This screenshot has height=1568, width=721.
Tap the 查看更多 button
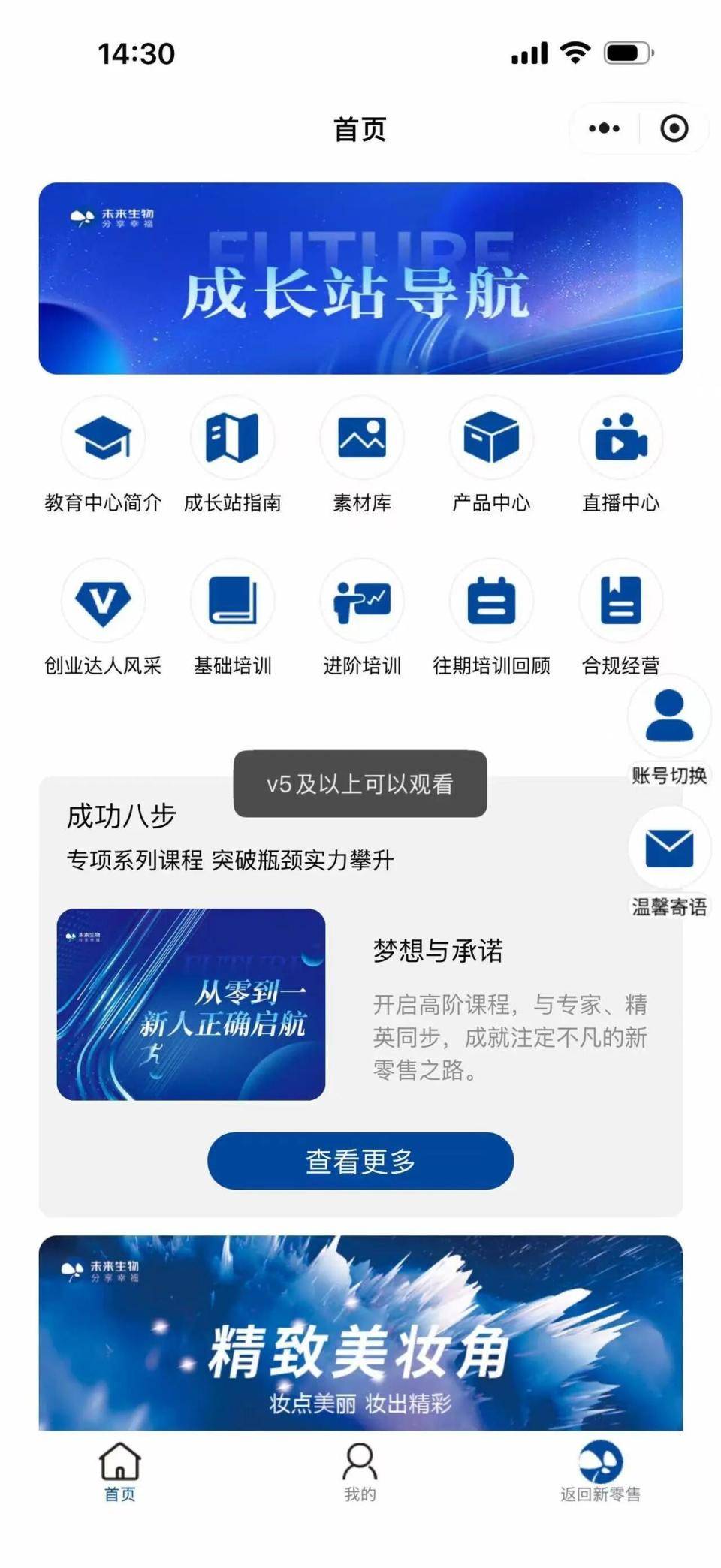[x=359, y=1161]
